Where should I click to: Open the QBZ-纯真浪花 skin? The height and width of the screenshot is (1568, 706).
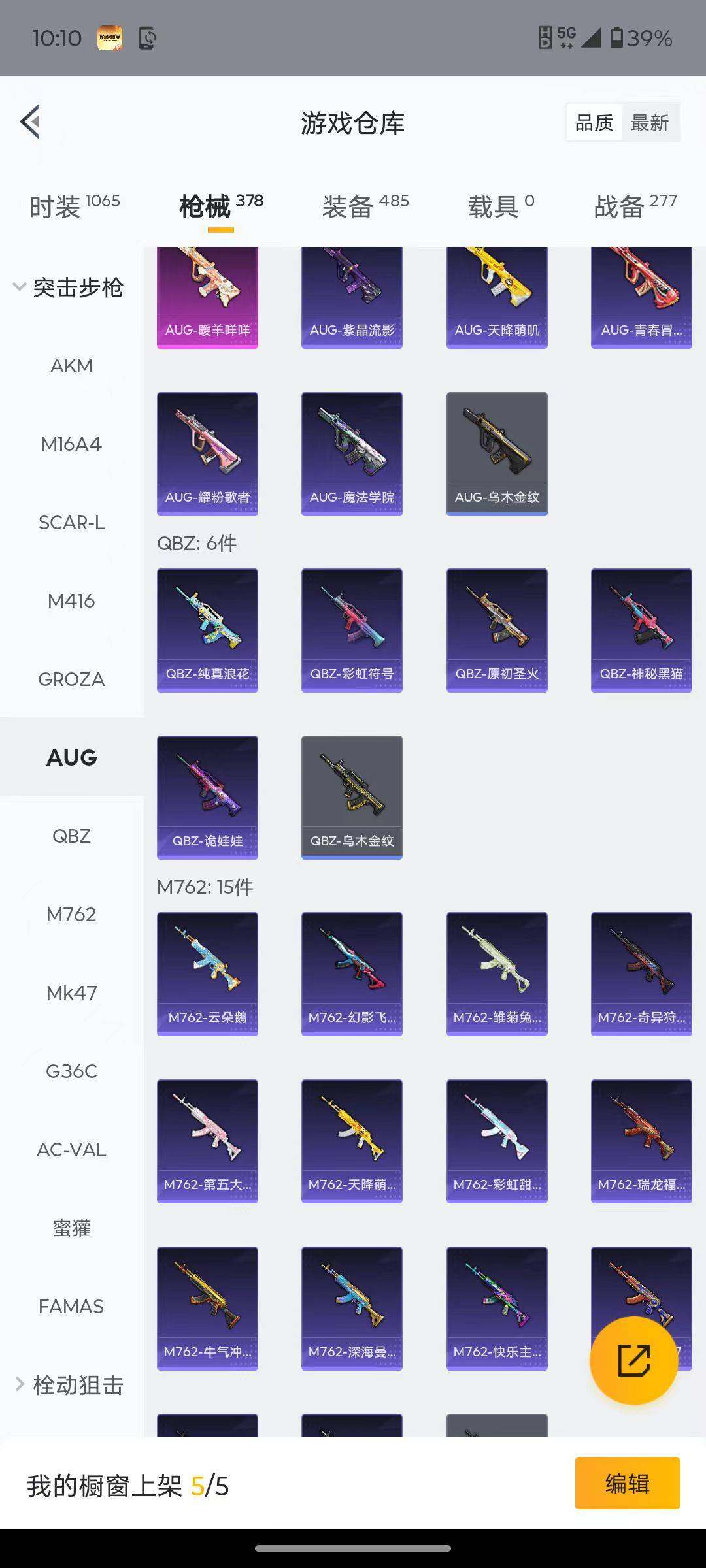(207, 630)
